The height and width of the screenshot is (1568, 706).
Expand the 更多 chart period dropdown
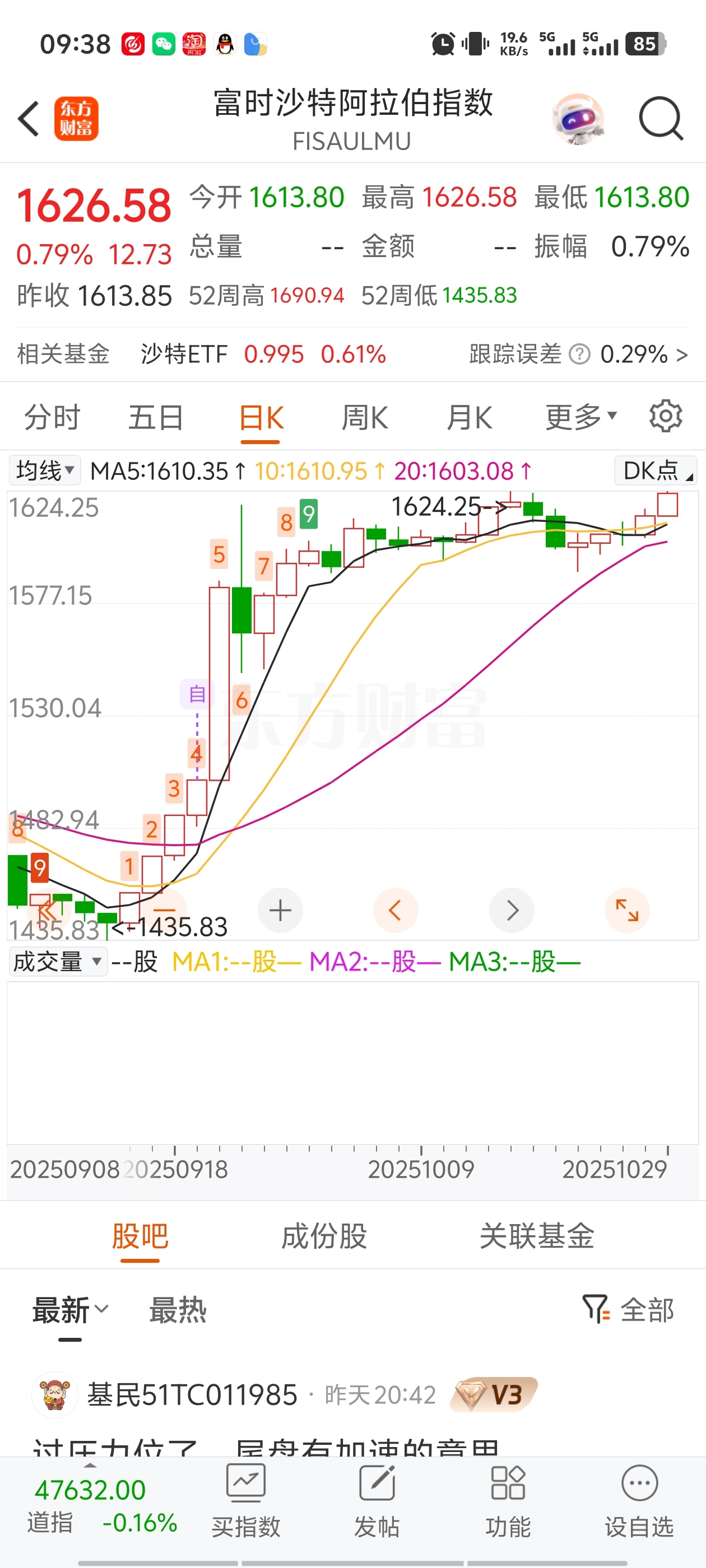coord(580,418)
